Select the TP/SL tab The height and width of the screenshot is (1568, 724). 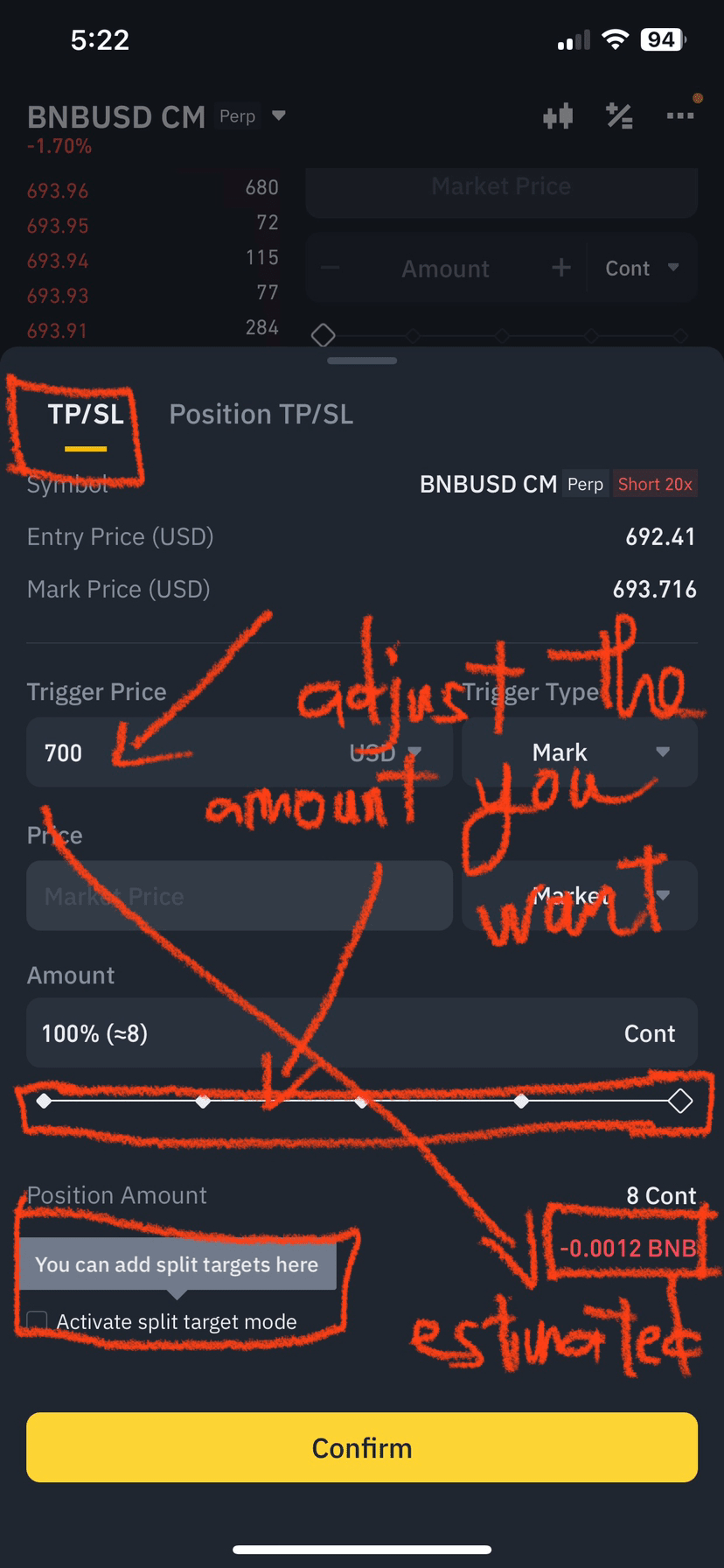[86, 414]
